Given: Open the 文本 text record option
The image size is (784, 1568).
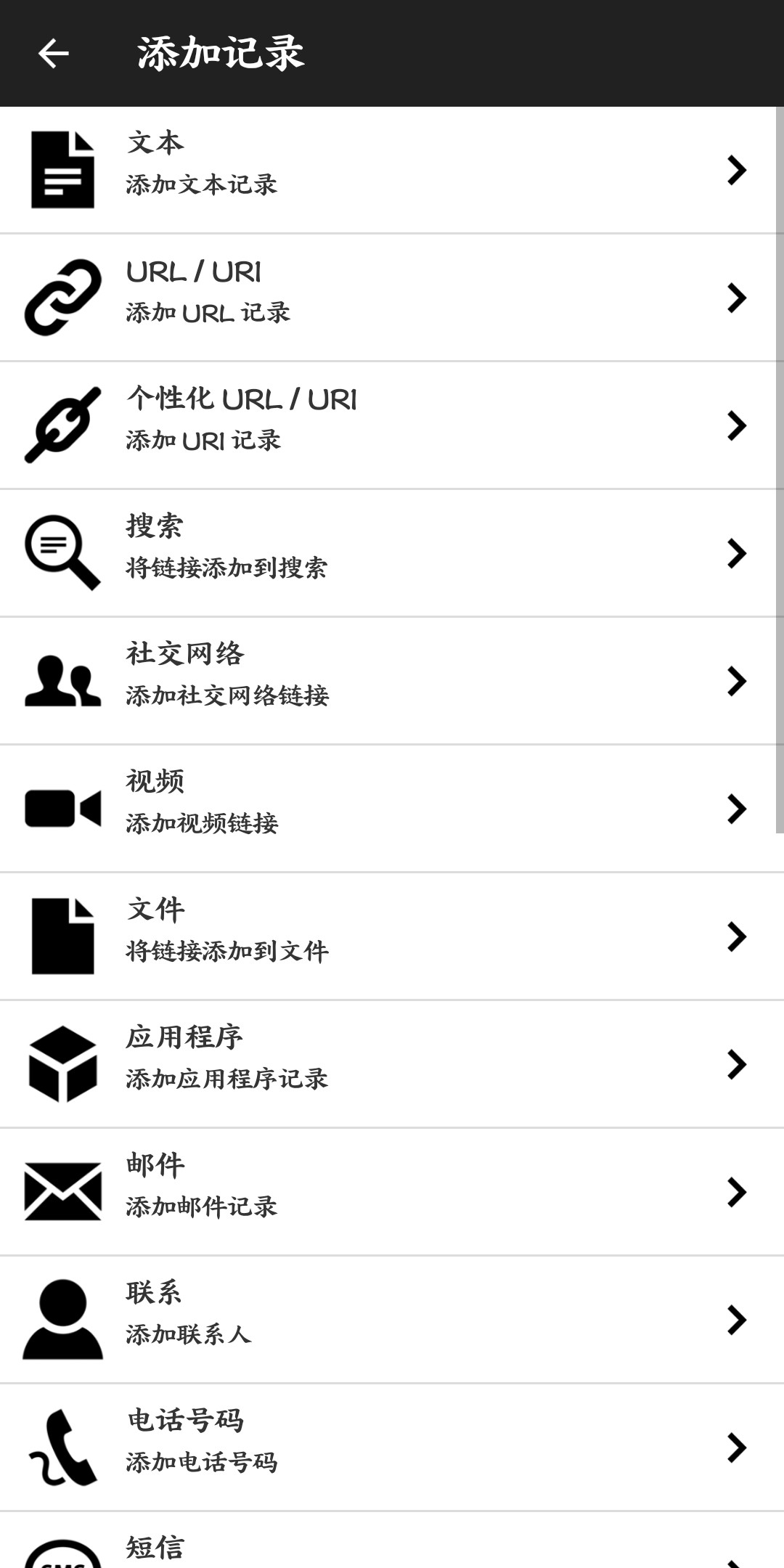Looking at the screenshot, I should coord(392,170).
